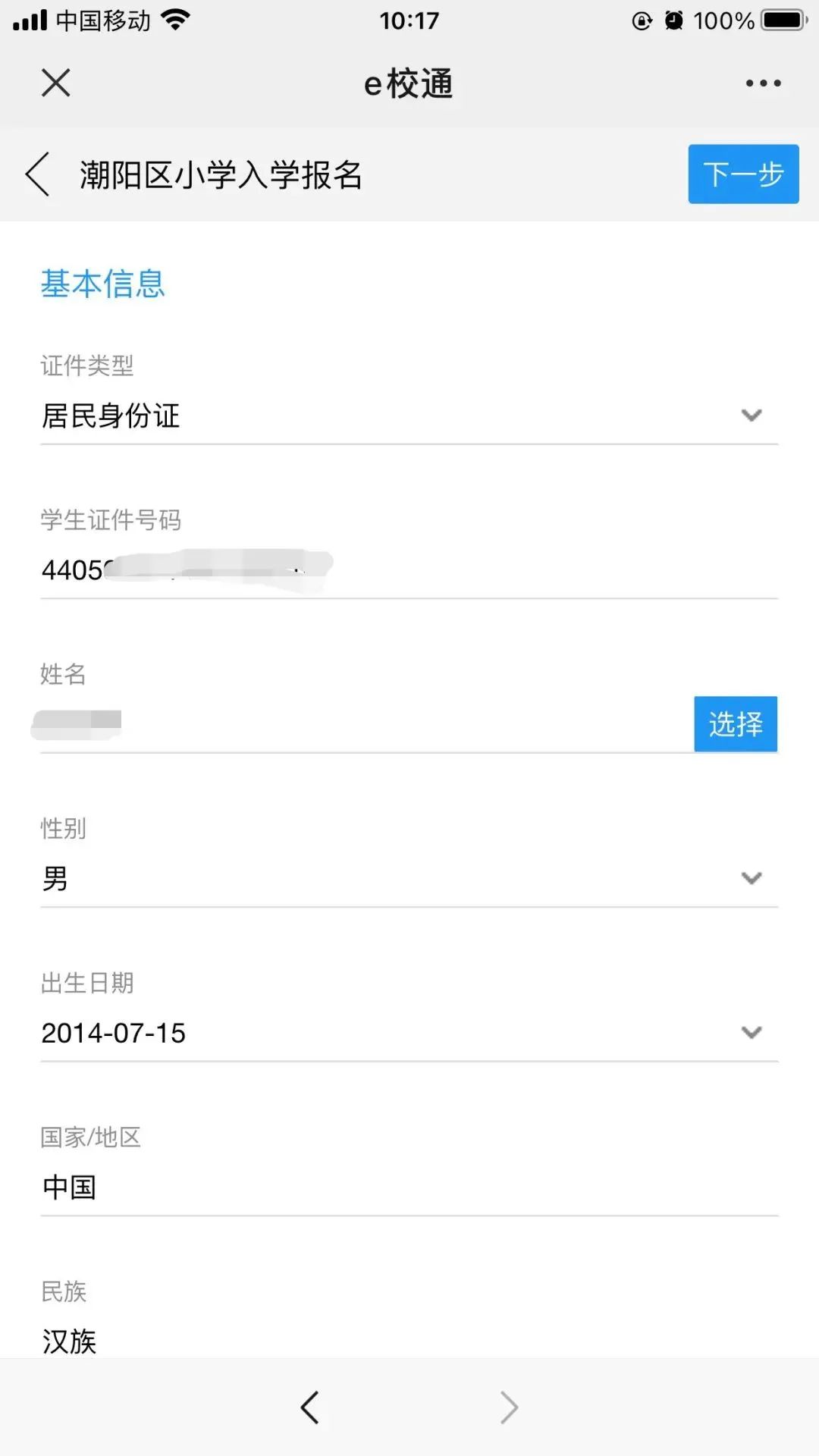Close the e校通 mini program
The image size is (819, 1456).
[55, 83]
